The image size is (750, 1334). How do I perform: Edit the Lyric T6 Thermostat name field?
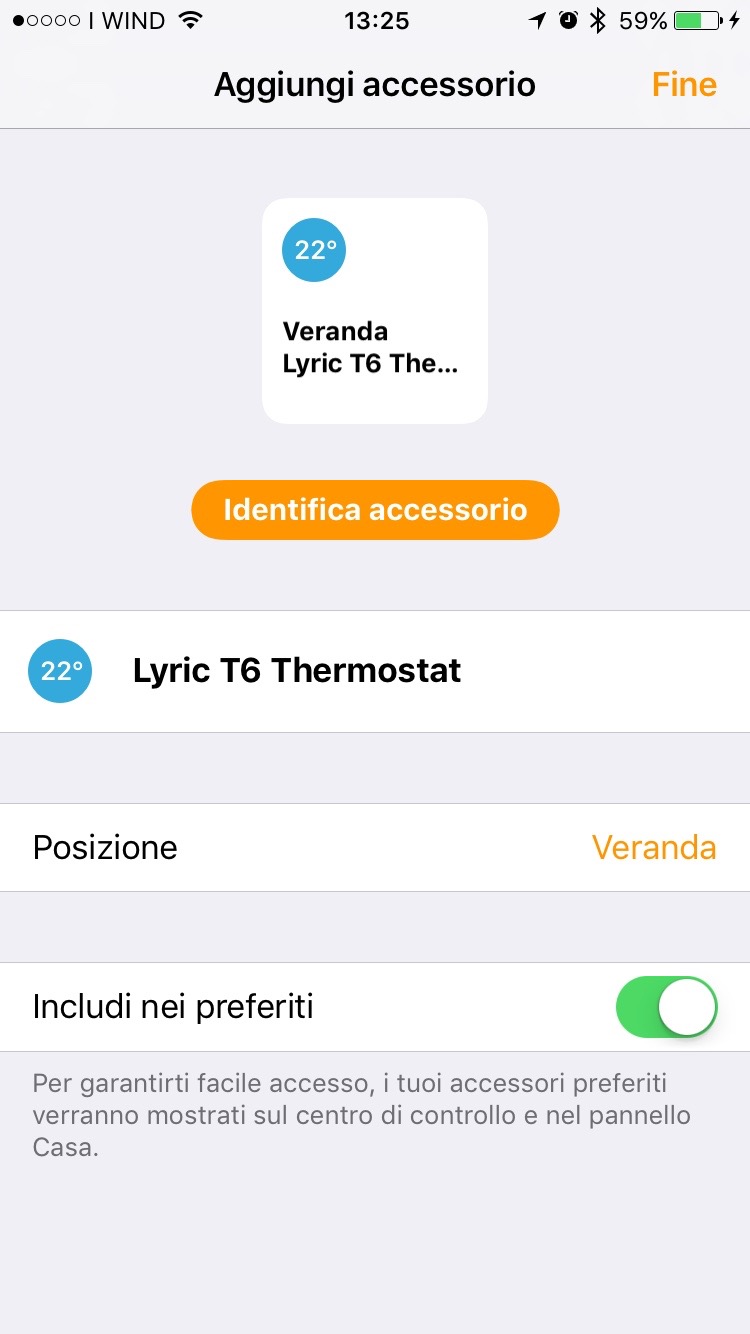click(x=297, y=671)
